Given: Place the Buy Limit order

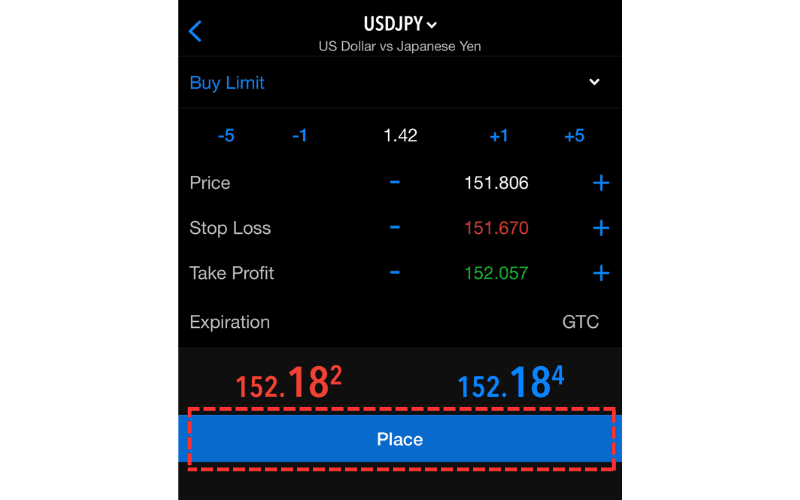Looking at the screenshot, I should click(400, 439).
